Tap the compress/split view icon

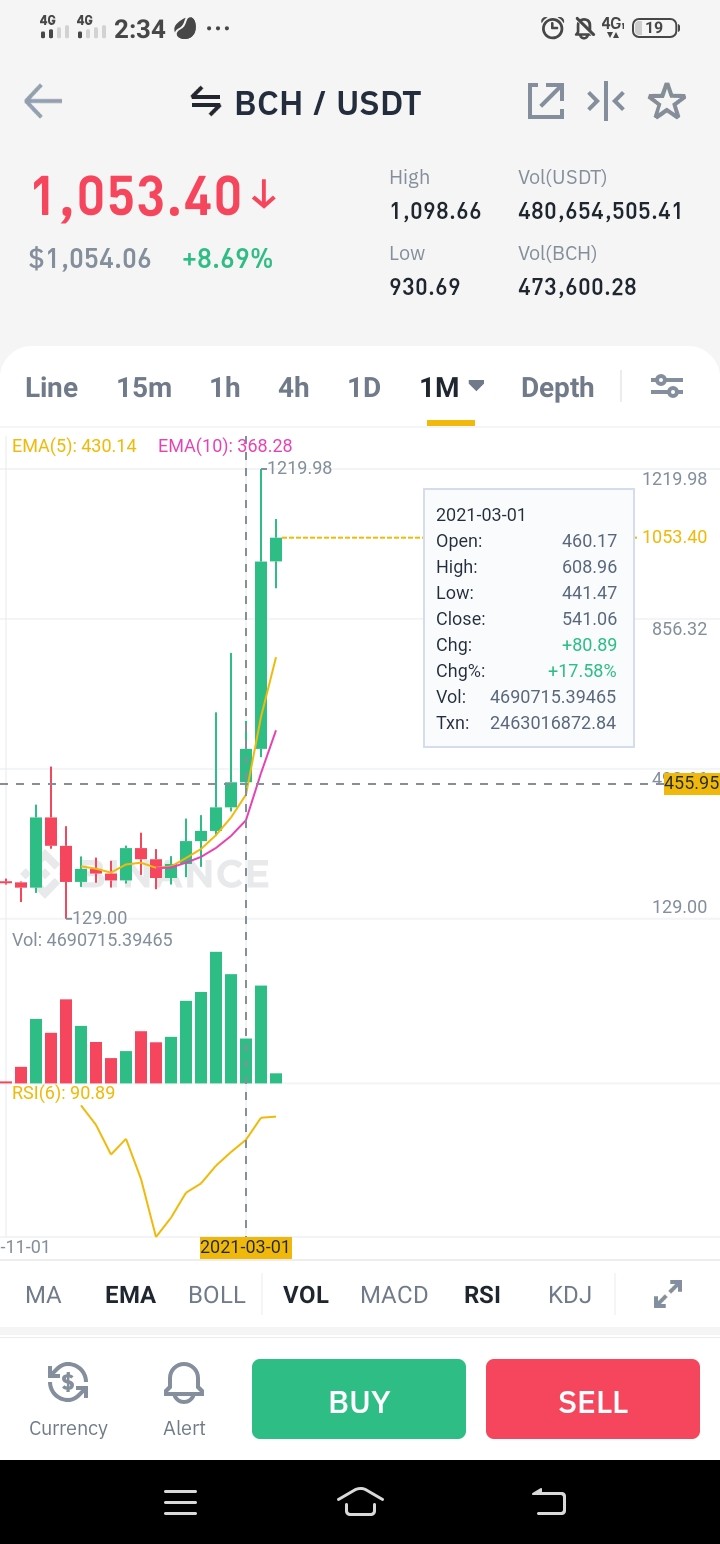click(x=606, y=101)
